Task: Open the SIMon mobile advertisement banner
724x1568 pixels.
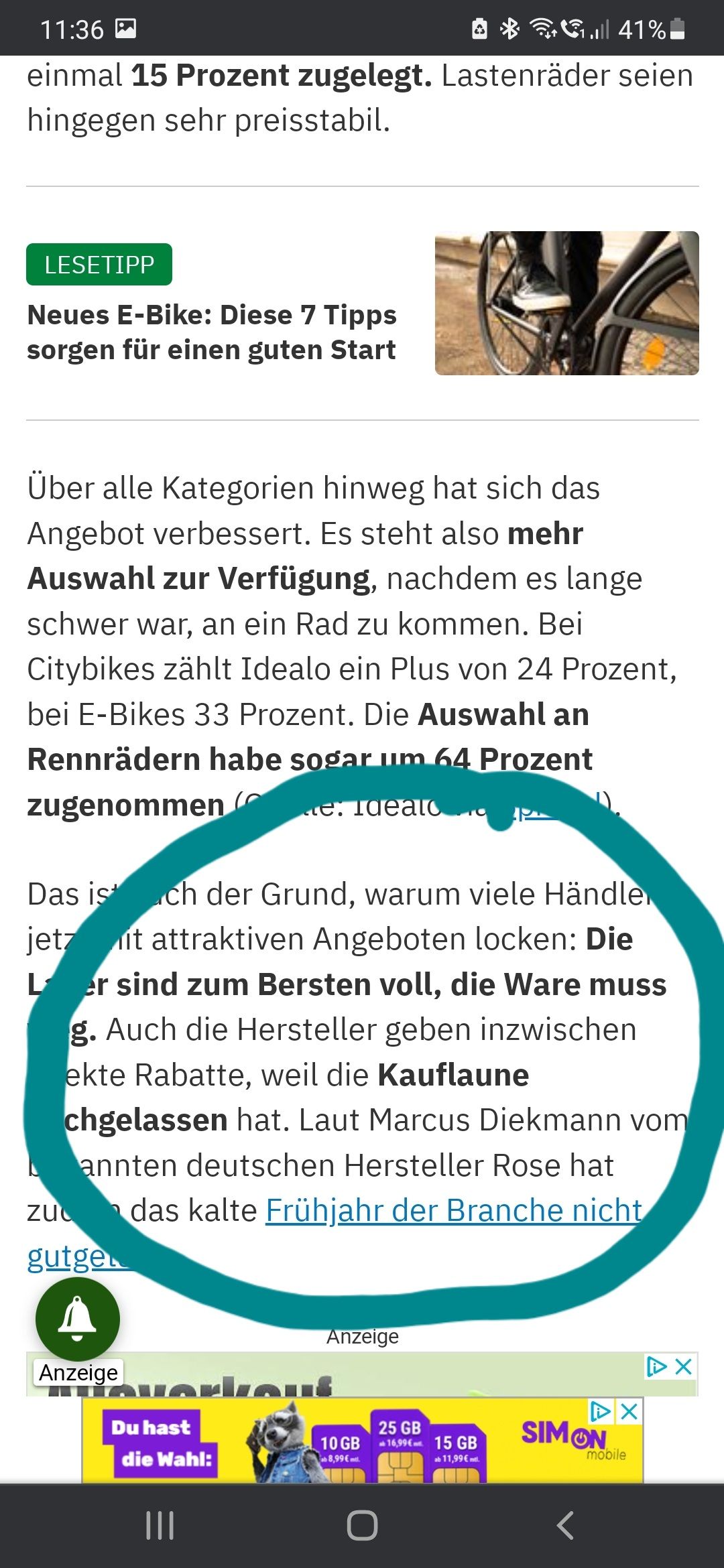Action: [362, 1443]
